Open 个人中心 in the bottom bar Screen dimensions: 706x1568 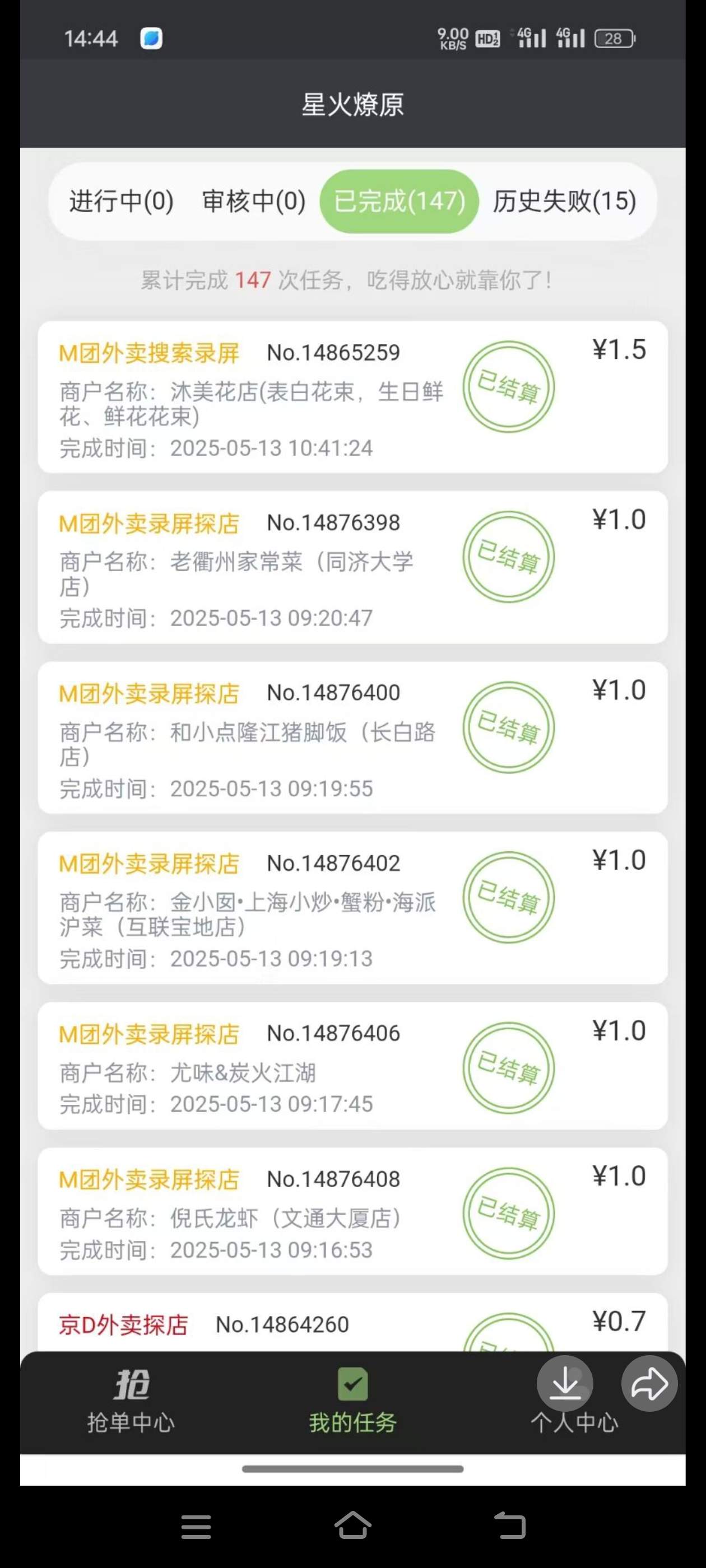pyautogui.click(x=574, y=1422)
